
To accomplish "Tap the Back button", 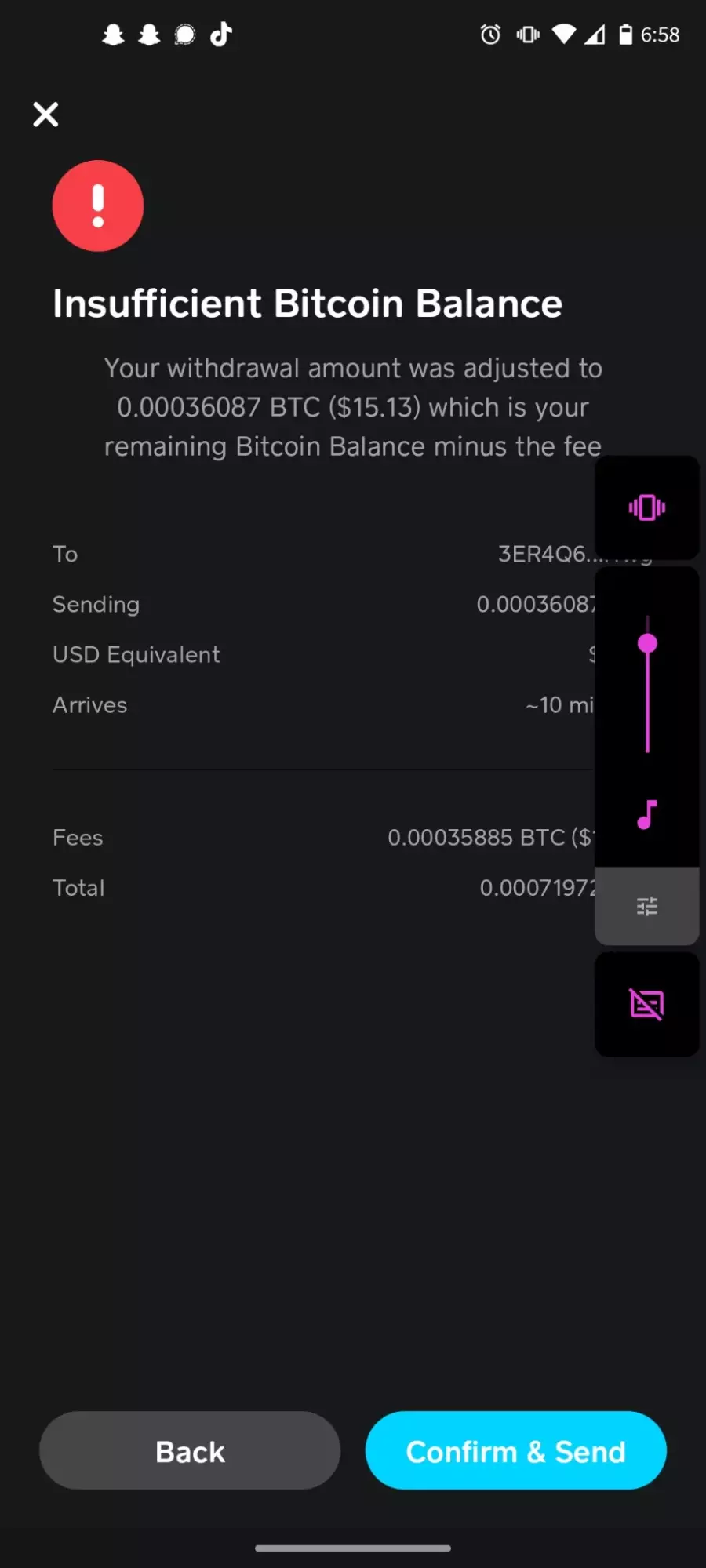I will (190, 1451).
